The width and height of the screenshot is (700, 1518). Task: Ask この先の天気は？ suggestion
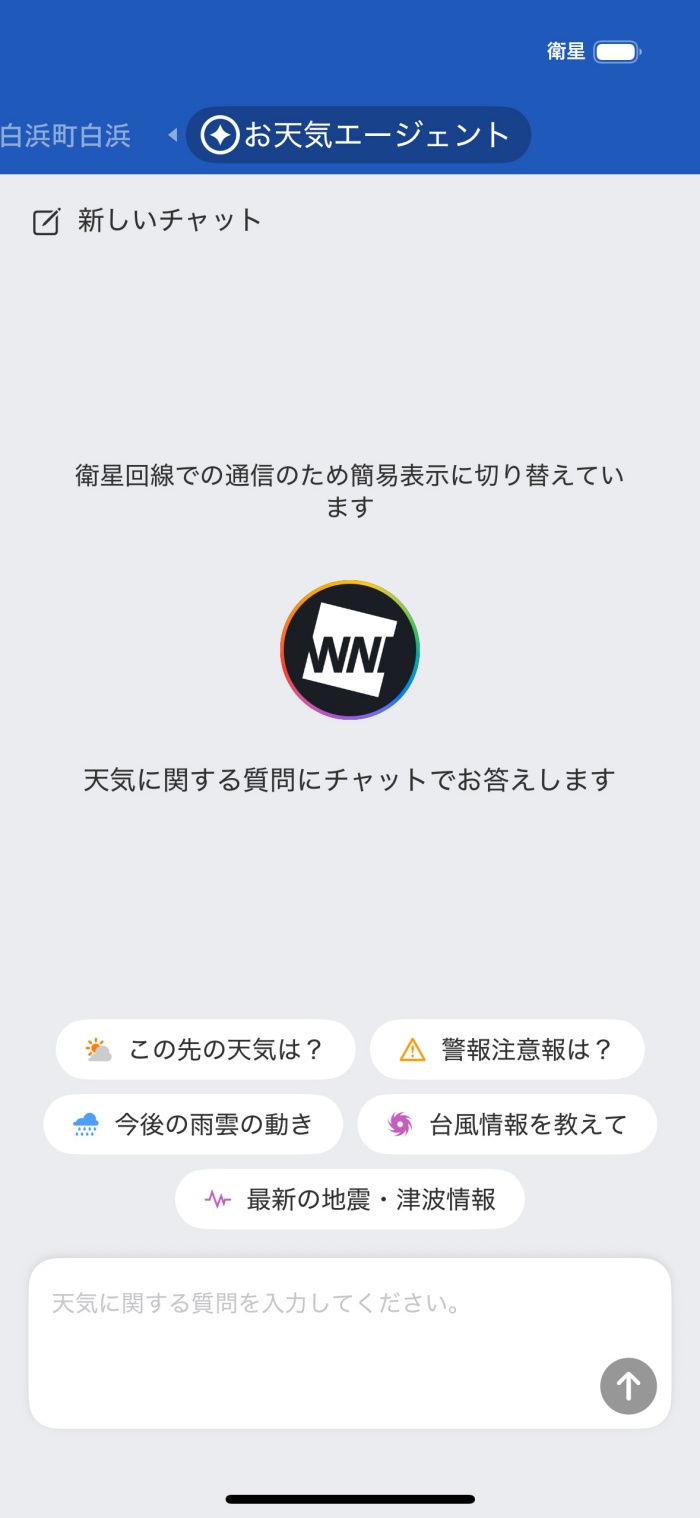click(205, 1049)
